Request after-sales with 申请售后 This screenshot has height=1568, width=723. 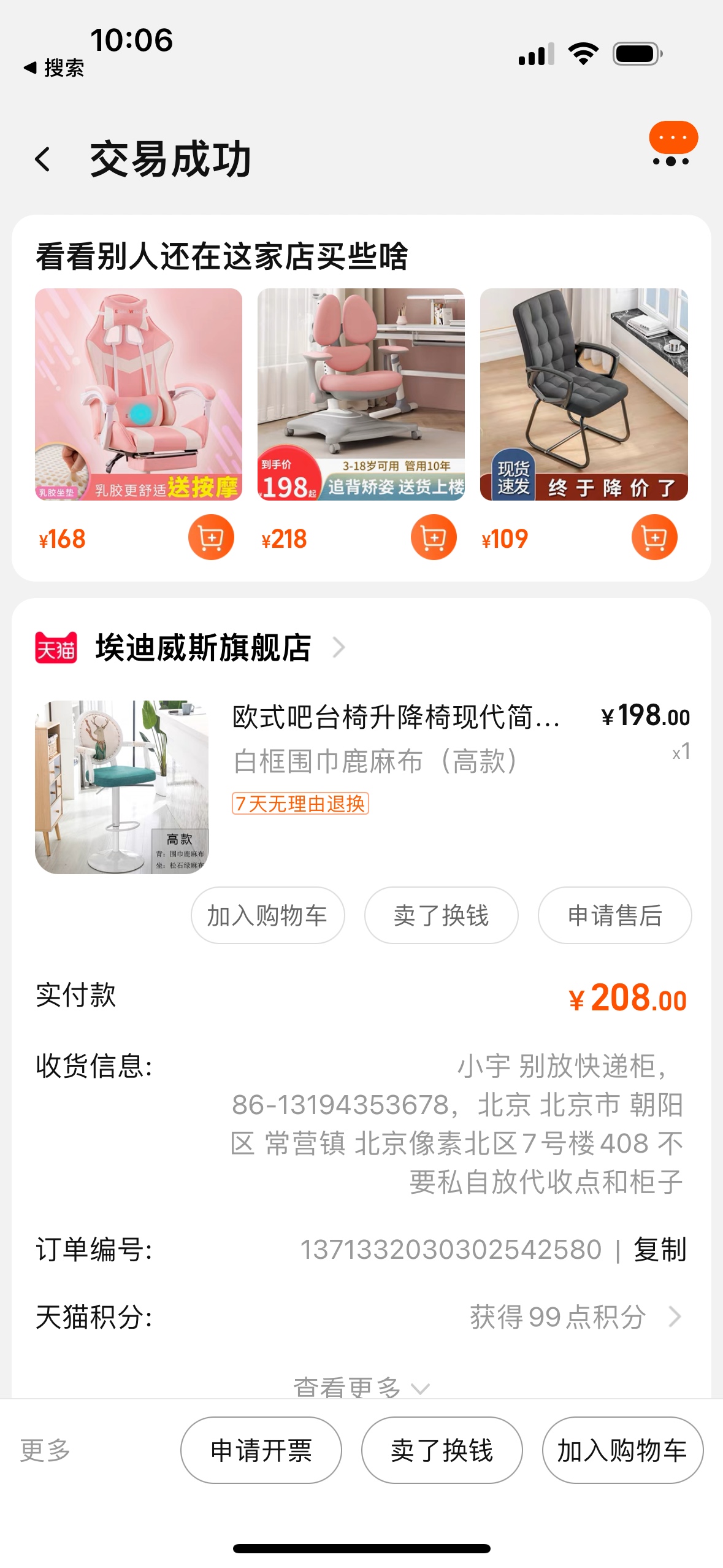[x=614, y=915]
